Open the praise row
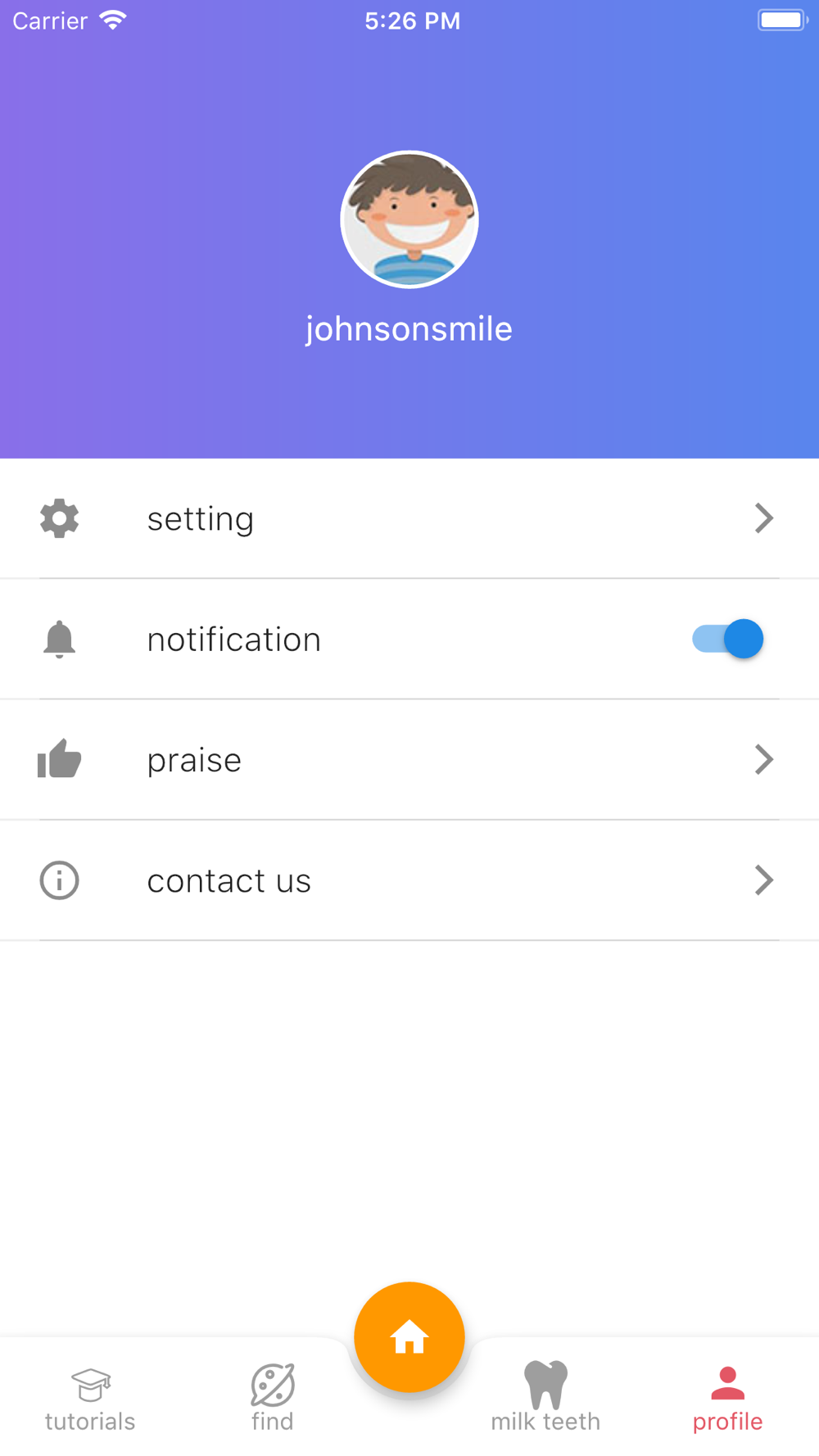This screenshot has width=819, height=1456. click(409, 760)
